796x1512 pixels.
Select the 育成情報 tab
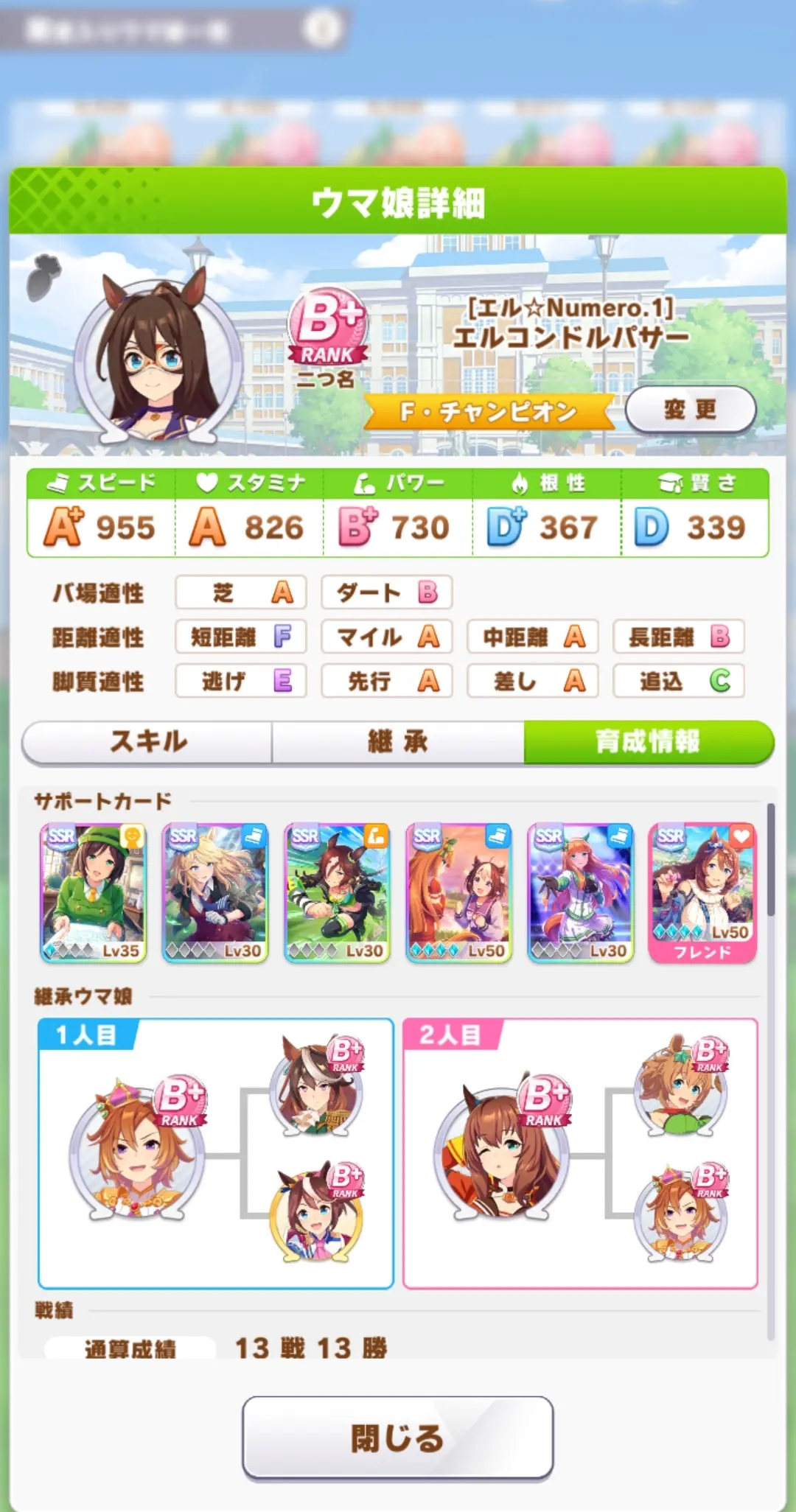[x=648, y=741]
